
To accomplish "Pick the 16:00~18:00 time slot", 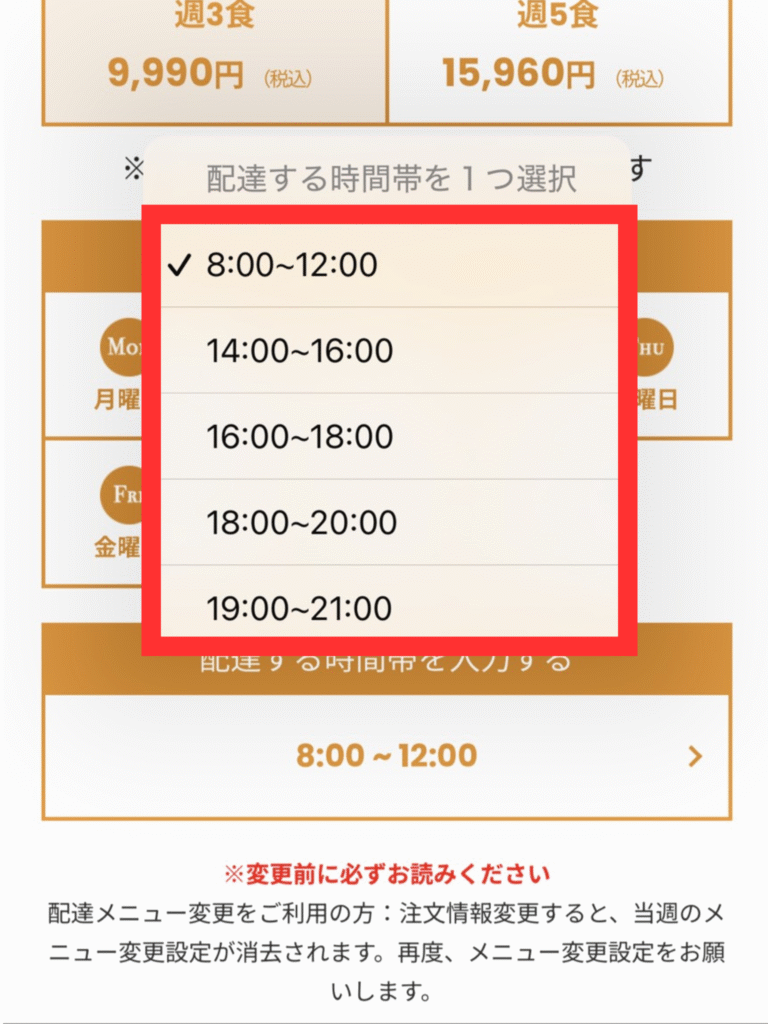I will (x=388, y=437).
